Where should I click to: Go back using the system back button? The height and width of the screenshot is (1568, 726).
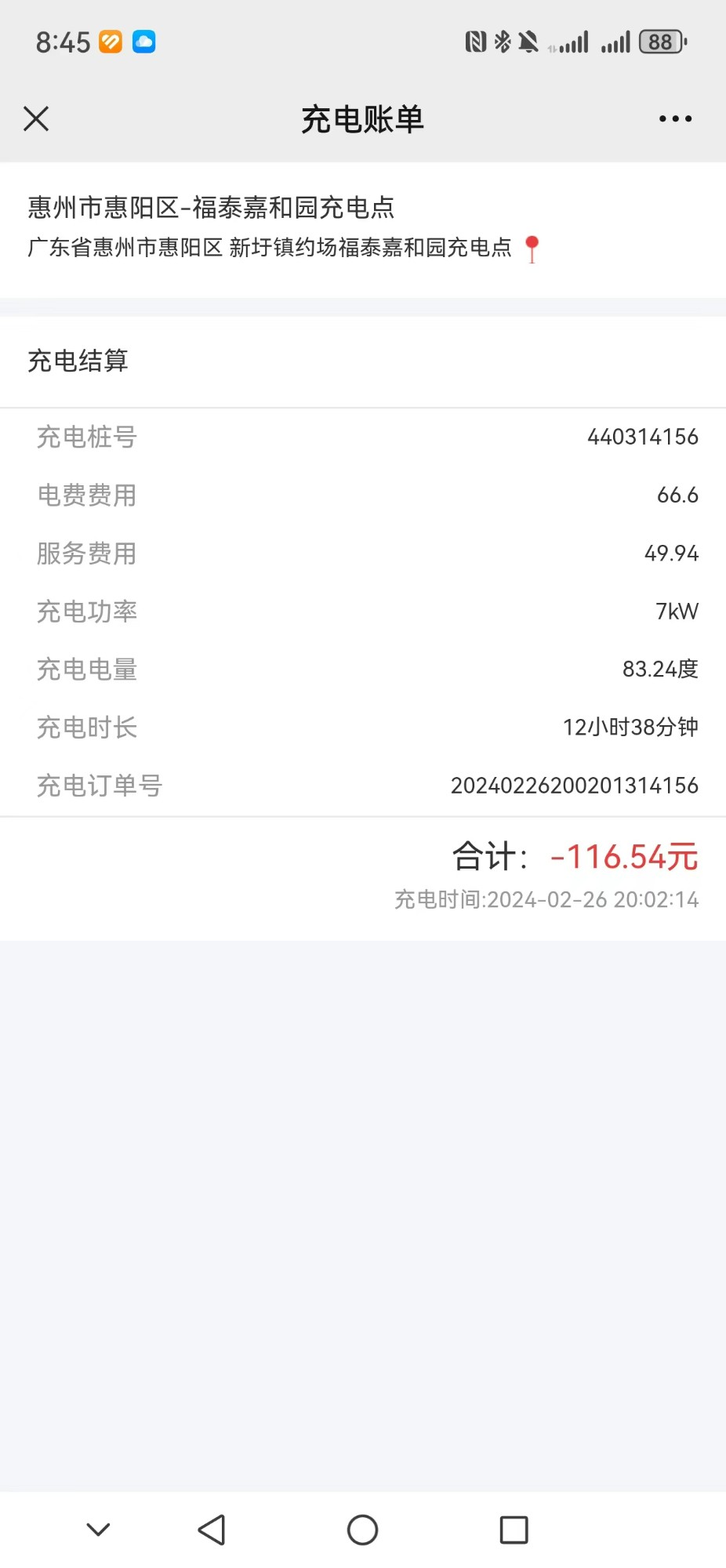212,1530
